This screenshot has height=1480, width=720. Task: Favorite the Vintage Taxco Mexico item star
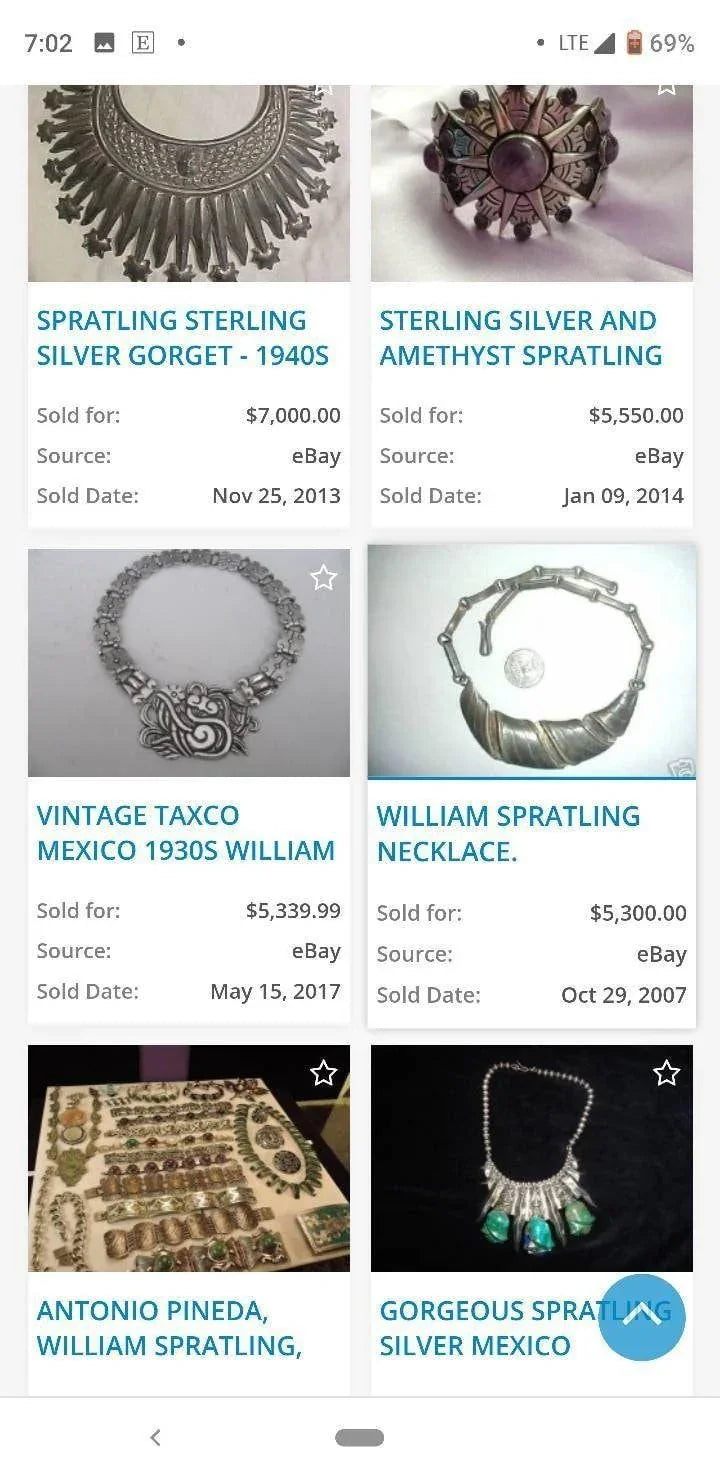tap(323, 578)
